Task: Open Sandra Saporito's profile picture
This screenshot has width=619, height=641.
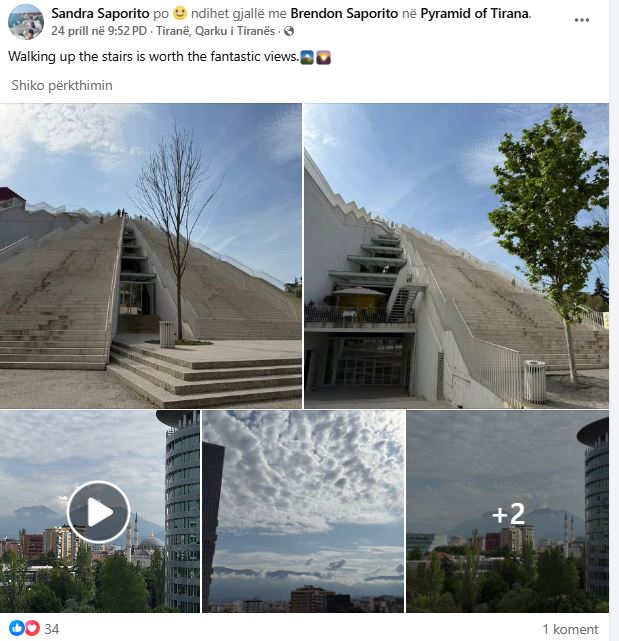Action: [25, 21]
